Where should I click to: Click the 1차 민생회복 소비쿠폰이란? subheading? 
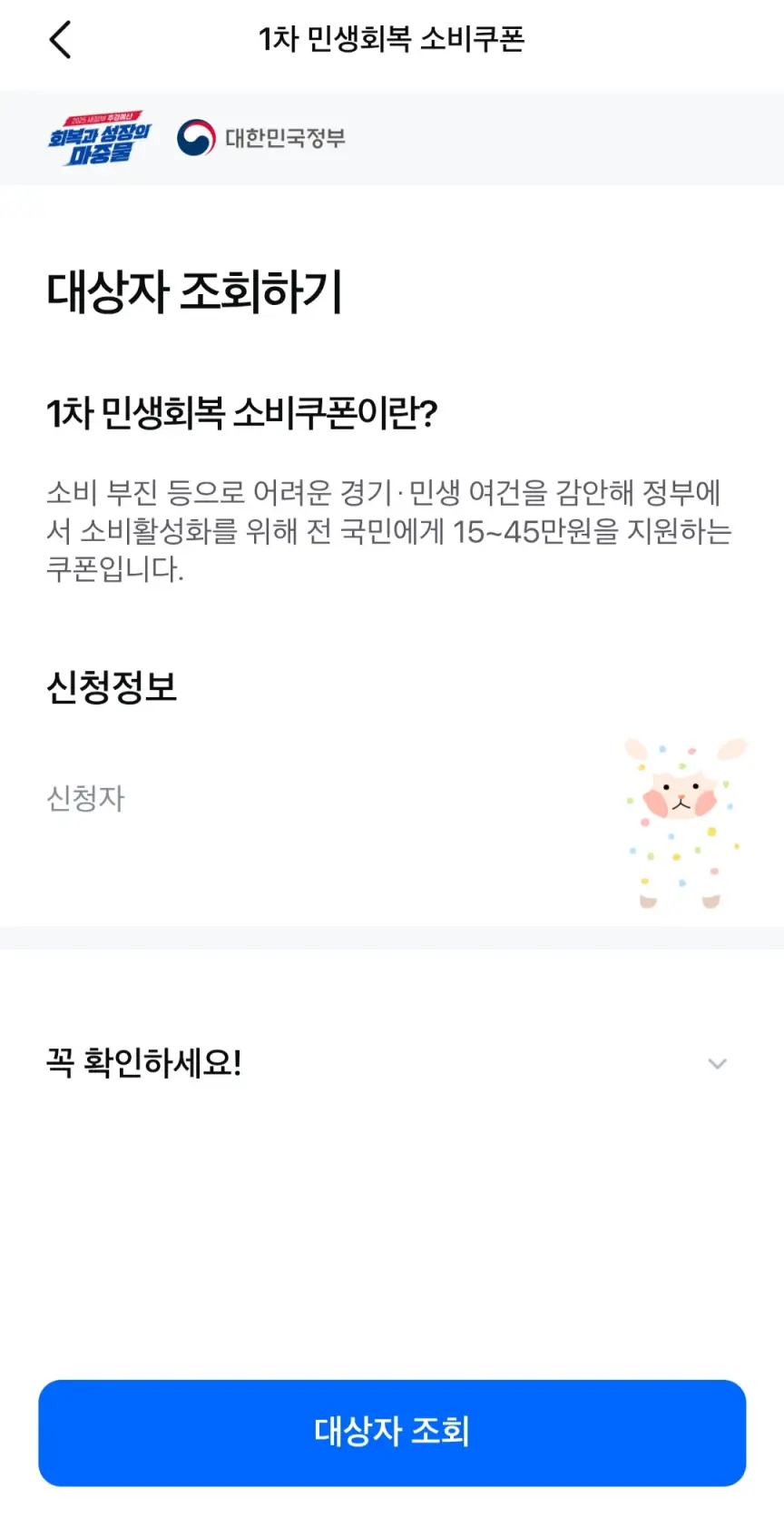[241, 413]
